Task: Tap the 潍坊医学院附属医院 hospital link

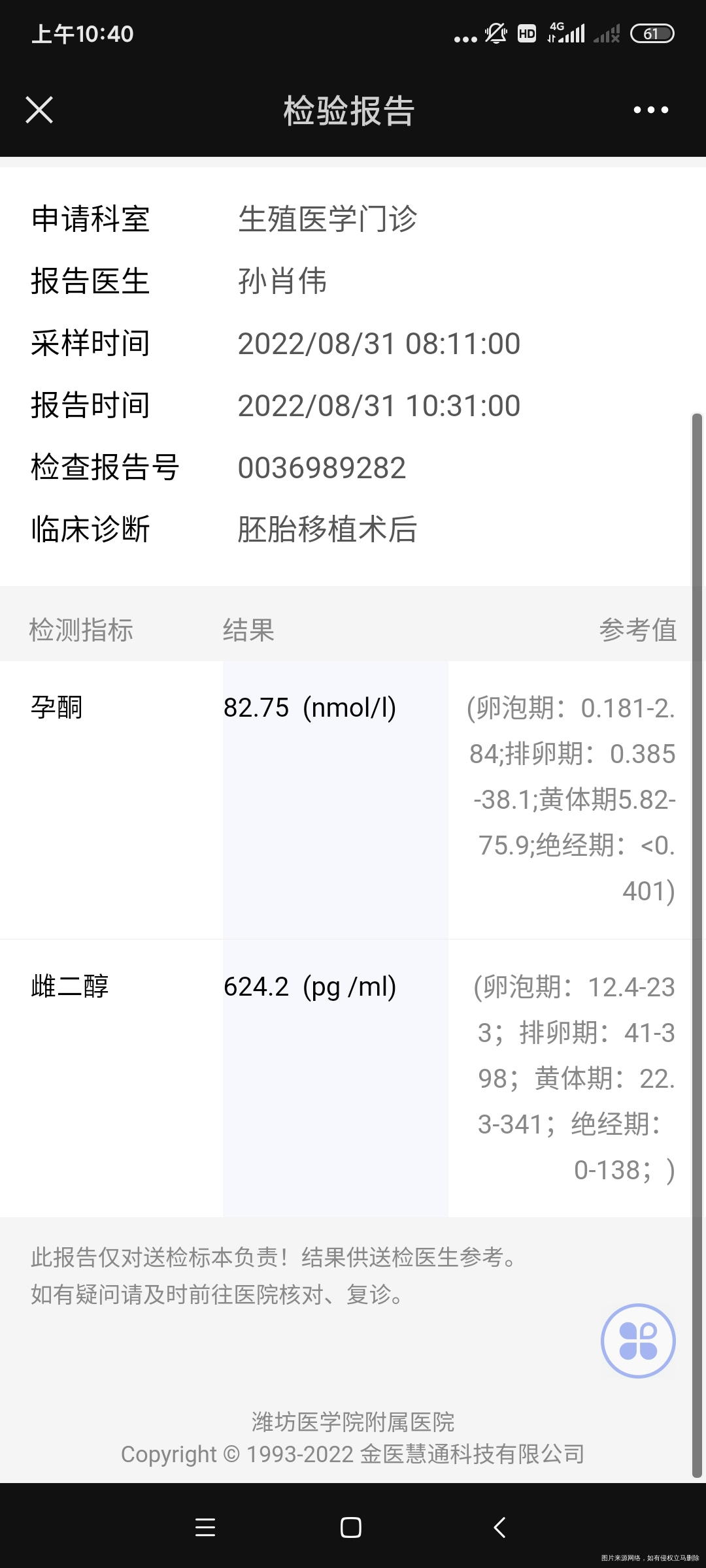Action: 352,1421
